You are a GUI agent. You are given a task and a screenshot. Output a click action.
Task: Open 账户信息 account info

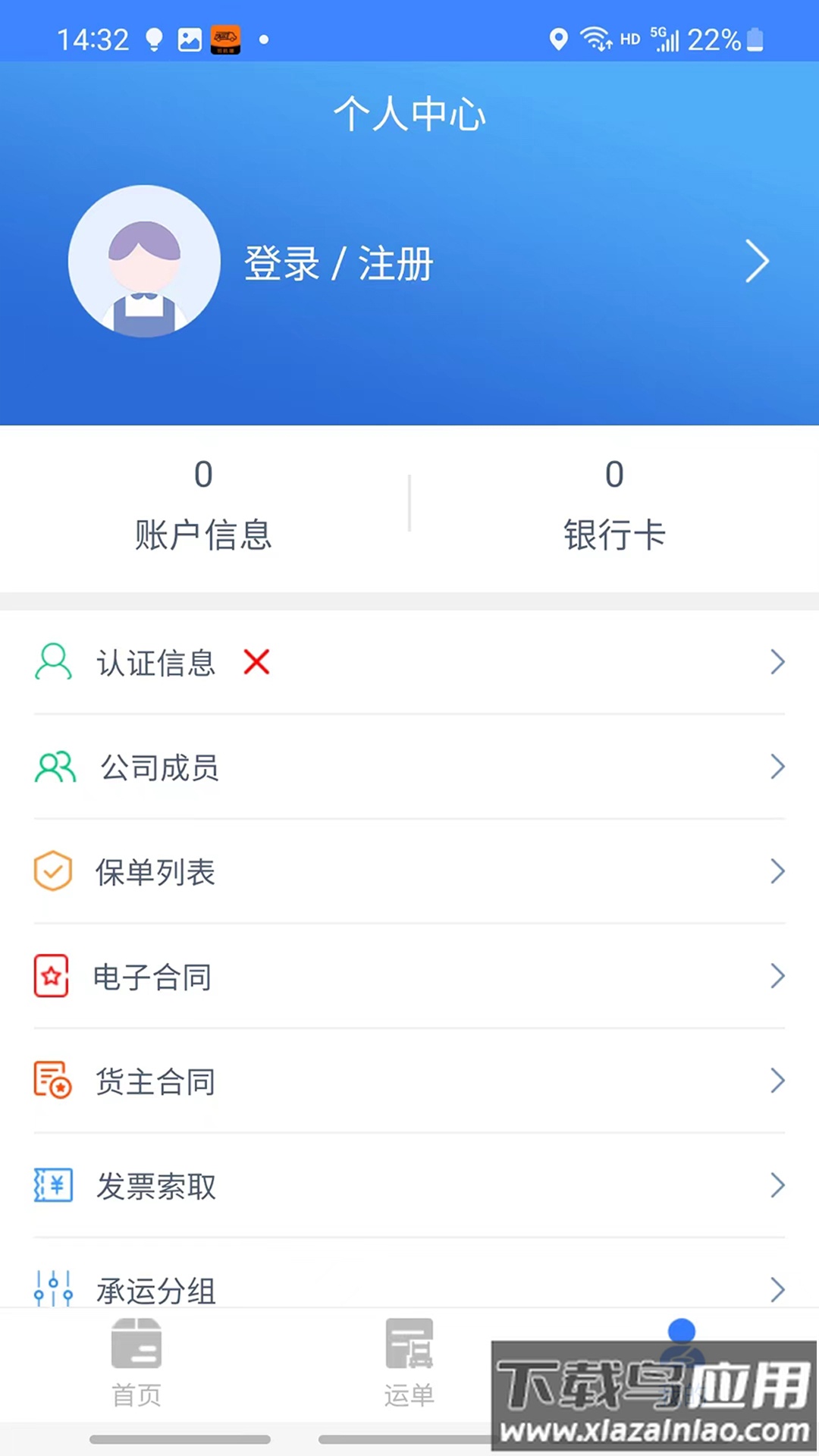(x=203, y=506)
